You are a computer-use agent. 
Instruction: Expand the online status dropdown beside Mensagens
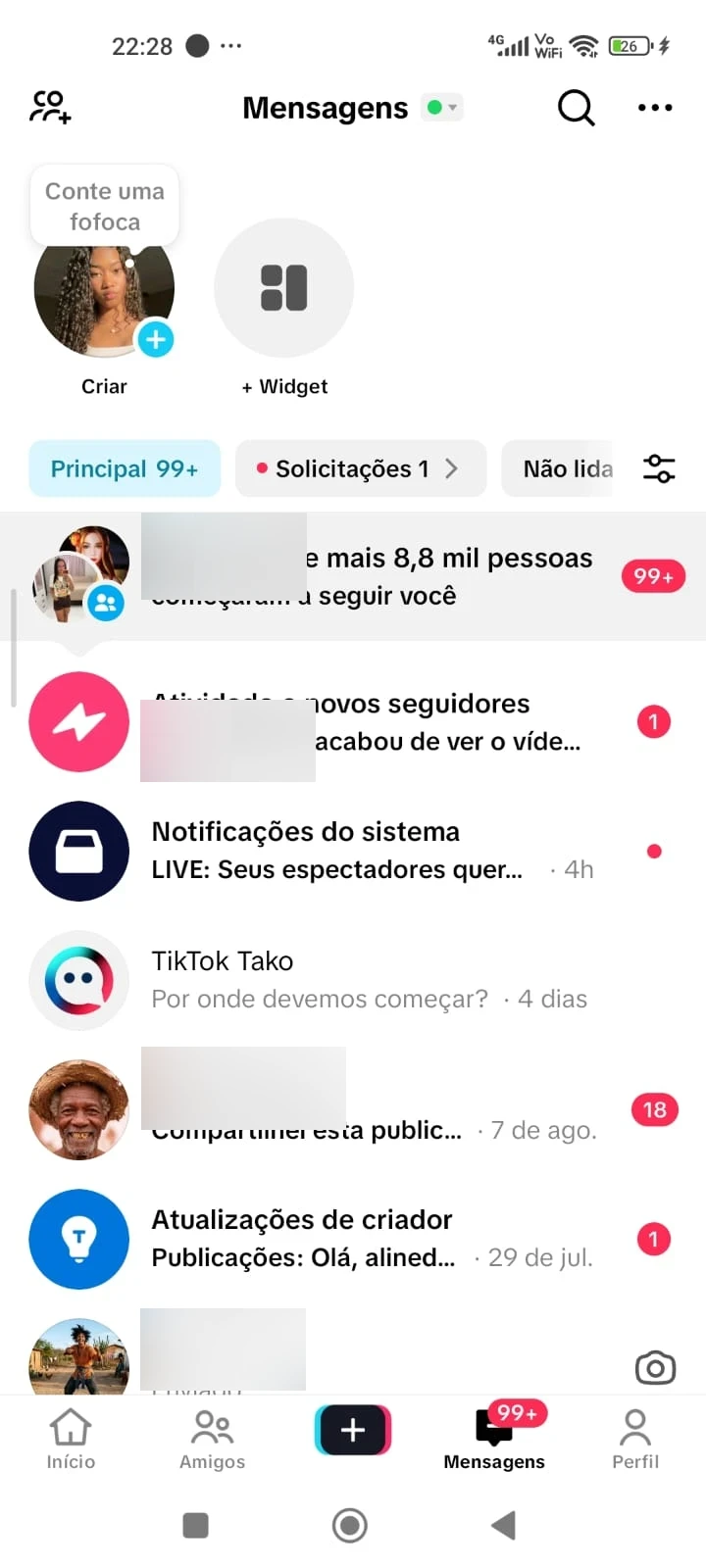coord(442,107)
